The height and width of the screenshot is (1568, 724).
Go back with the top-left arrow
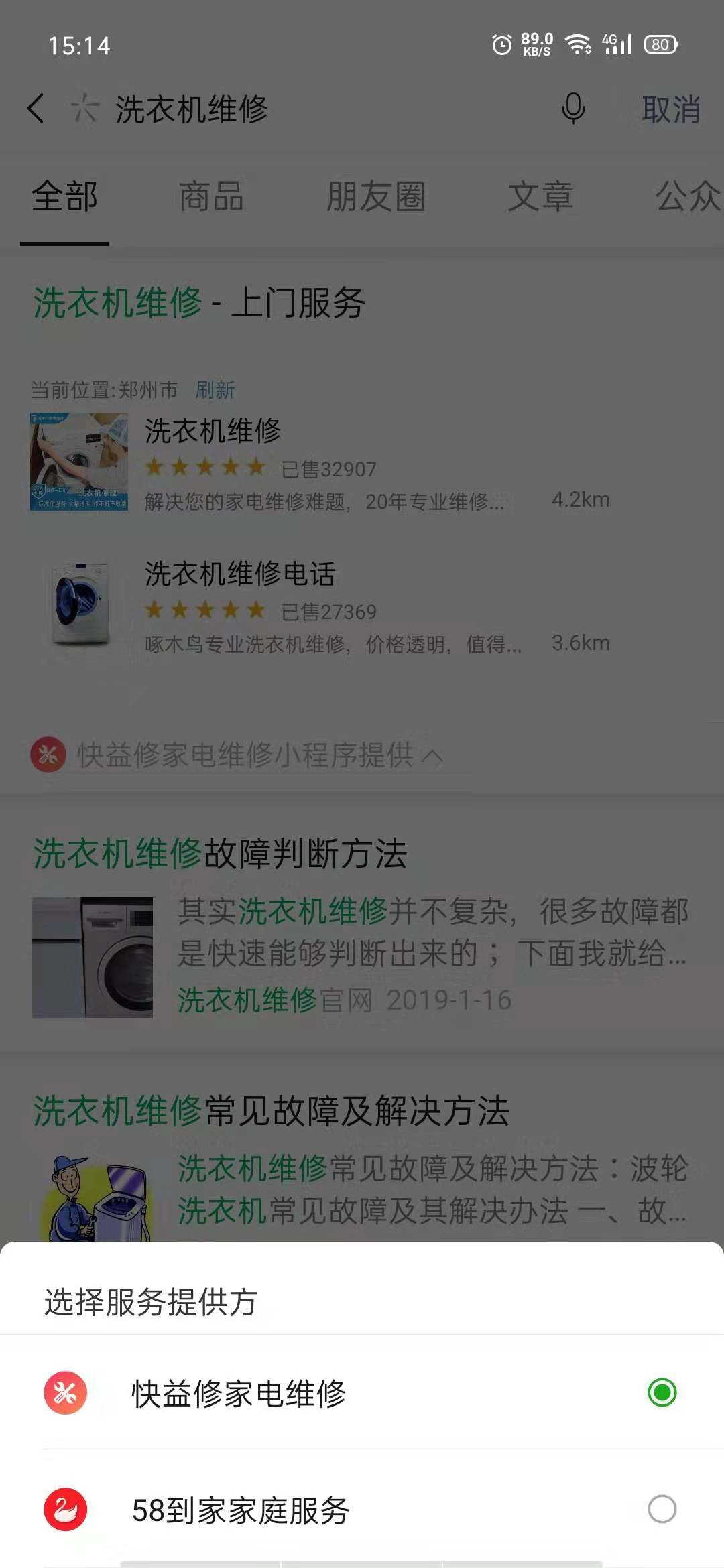pos(36,109)
